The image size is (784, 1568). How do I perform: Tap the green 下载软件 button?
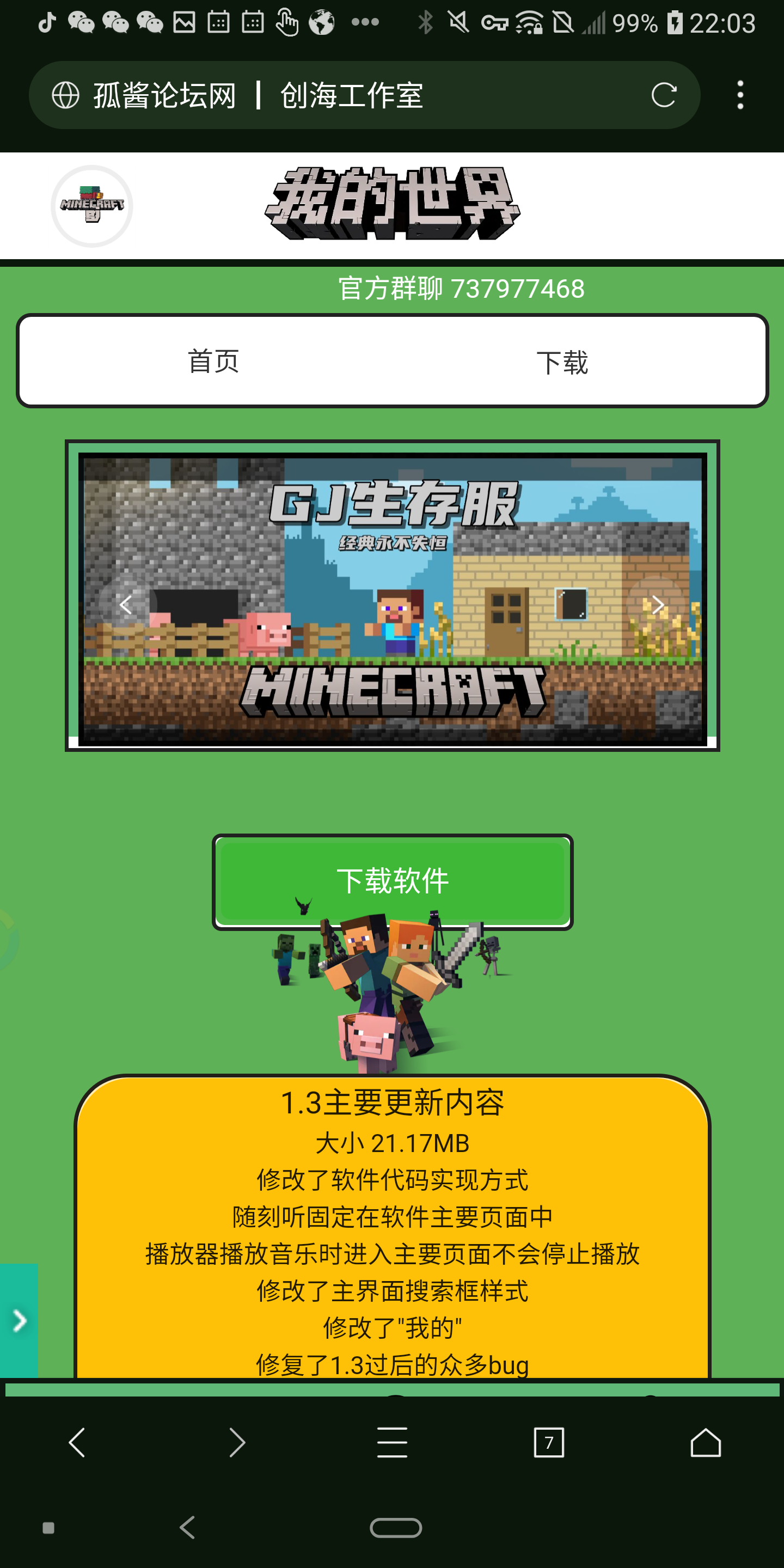393,880
